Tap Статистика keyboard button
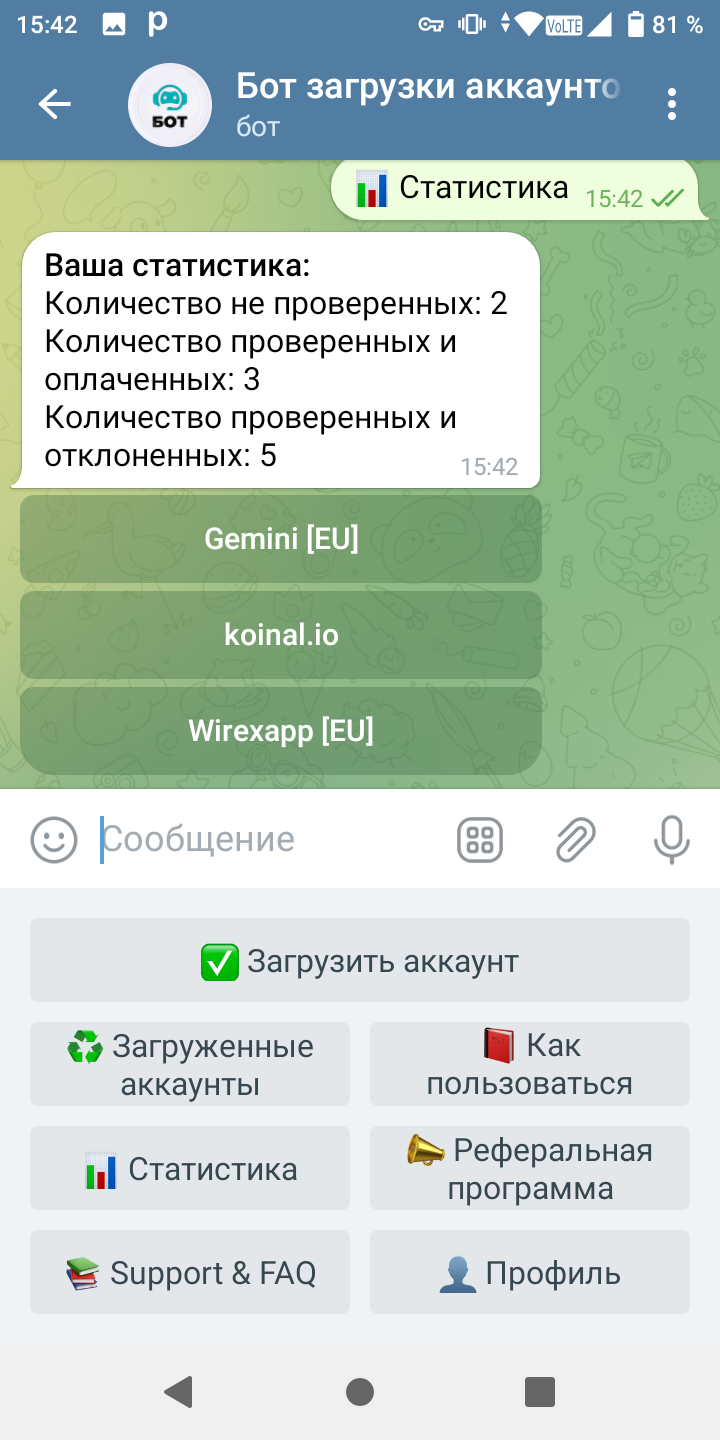720x1440 pixels. click(x=190, y=1168)
